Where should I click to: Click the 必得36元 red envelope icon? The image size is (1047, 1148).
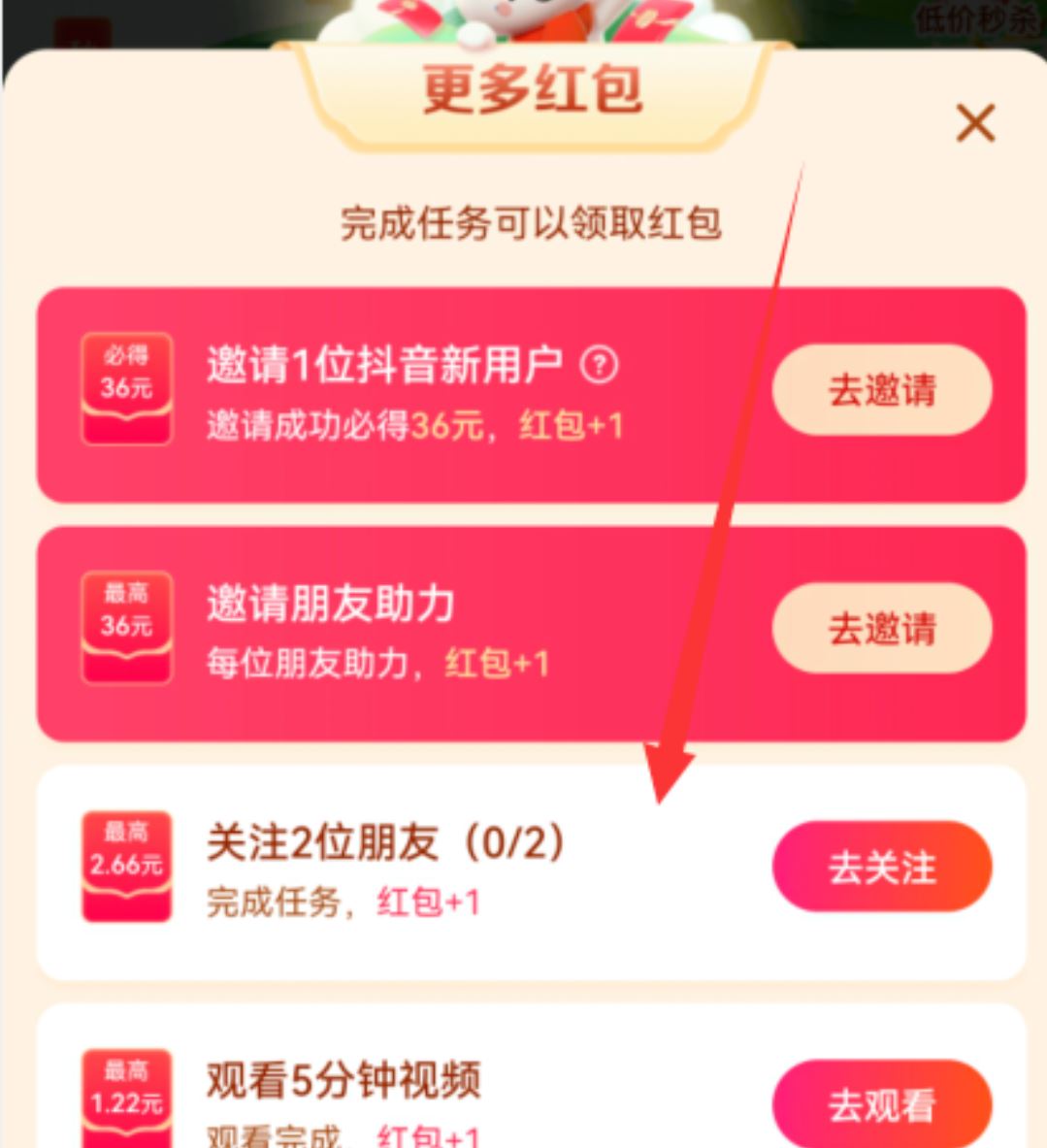click(x=126, y=388)
